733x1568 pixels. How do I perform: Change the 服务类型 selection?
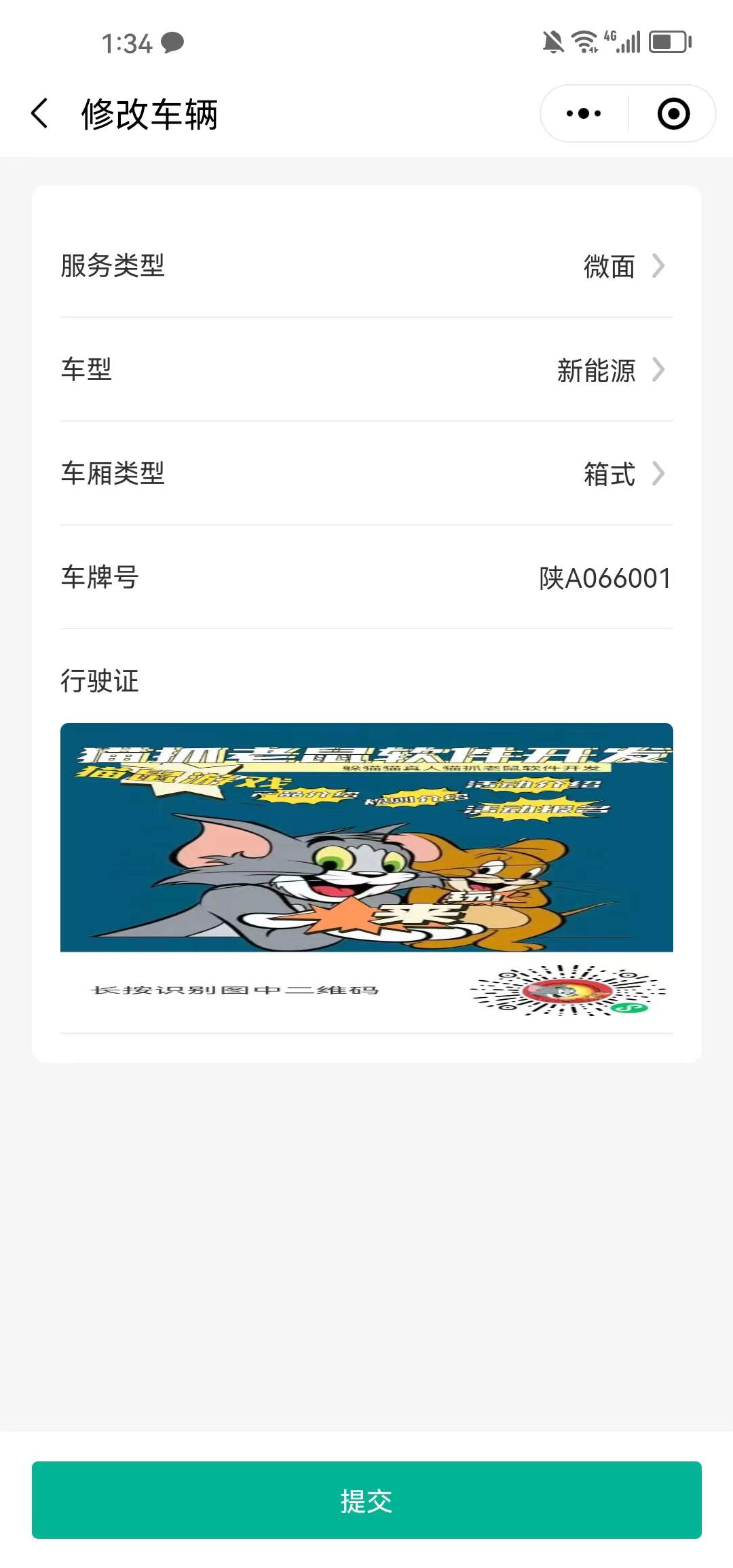tap(623, 266)
